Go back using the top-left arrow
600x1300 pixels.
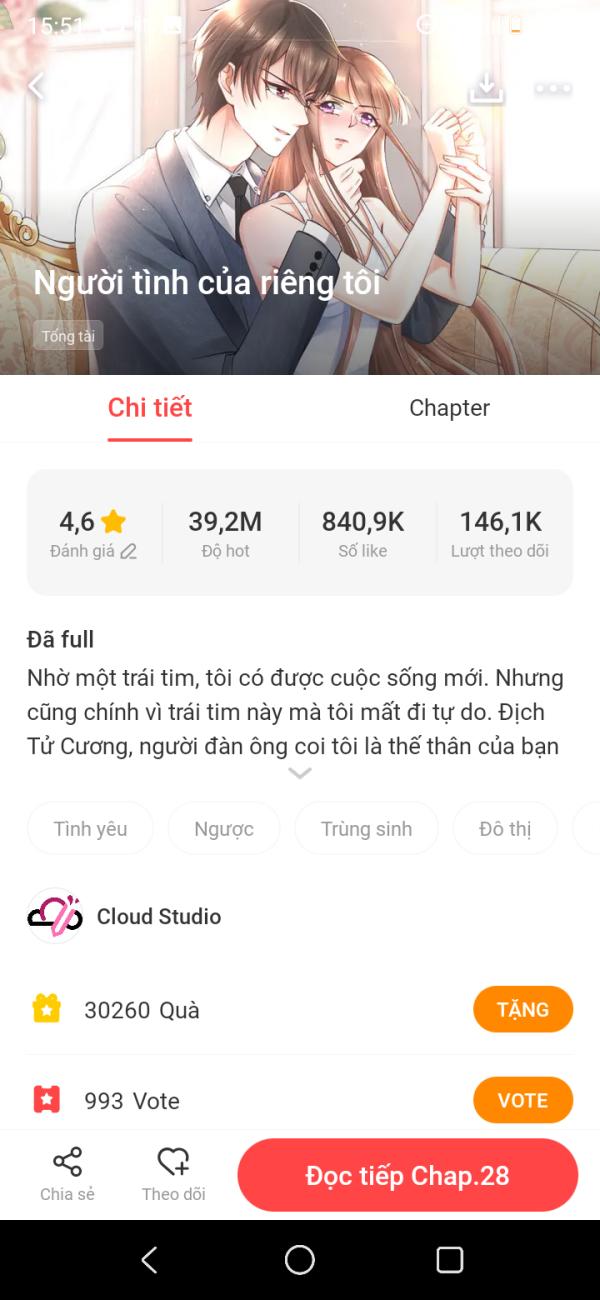tap(36, 86)
